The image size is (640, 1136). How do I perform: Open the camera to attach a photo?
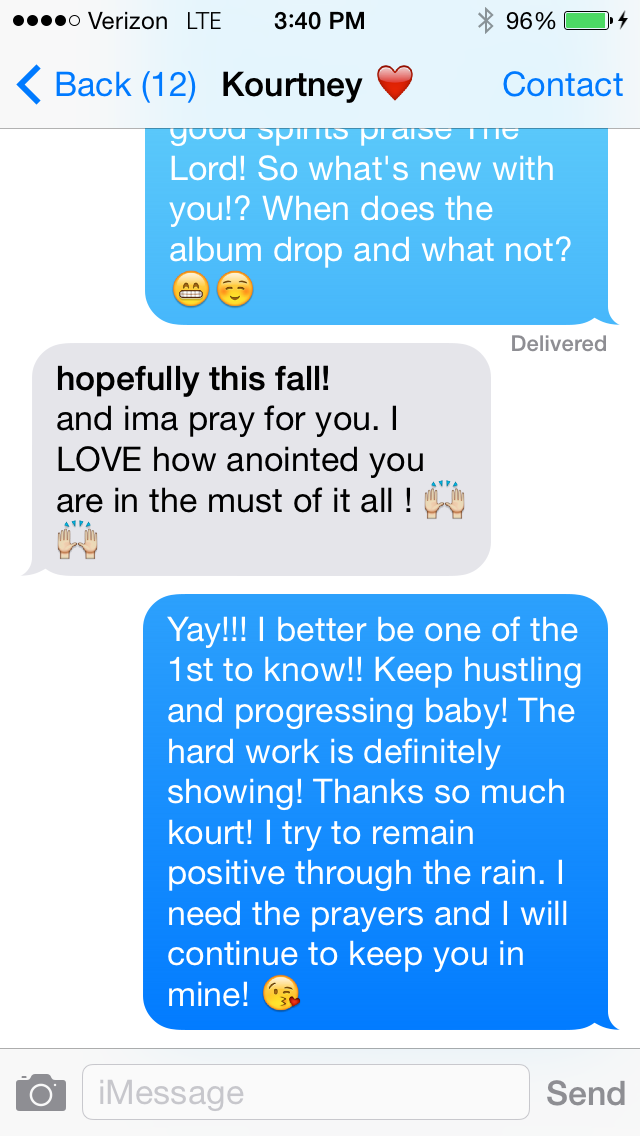(41, 1092)
